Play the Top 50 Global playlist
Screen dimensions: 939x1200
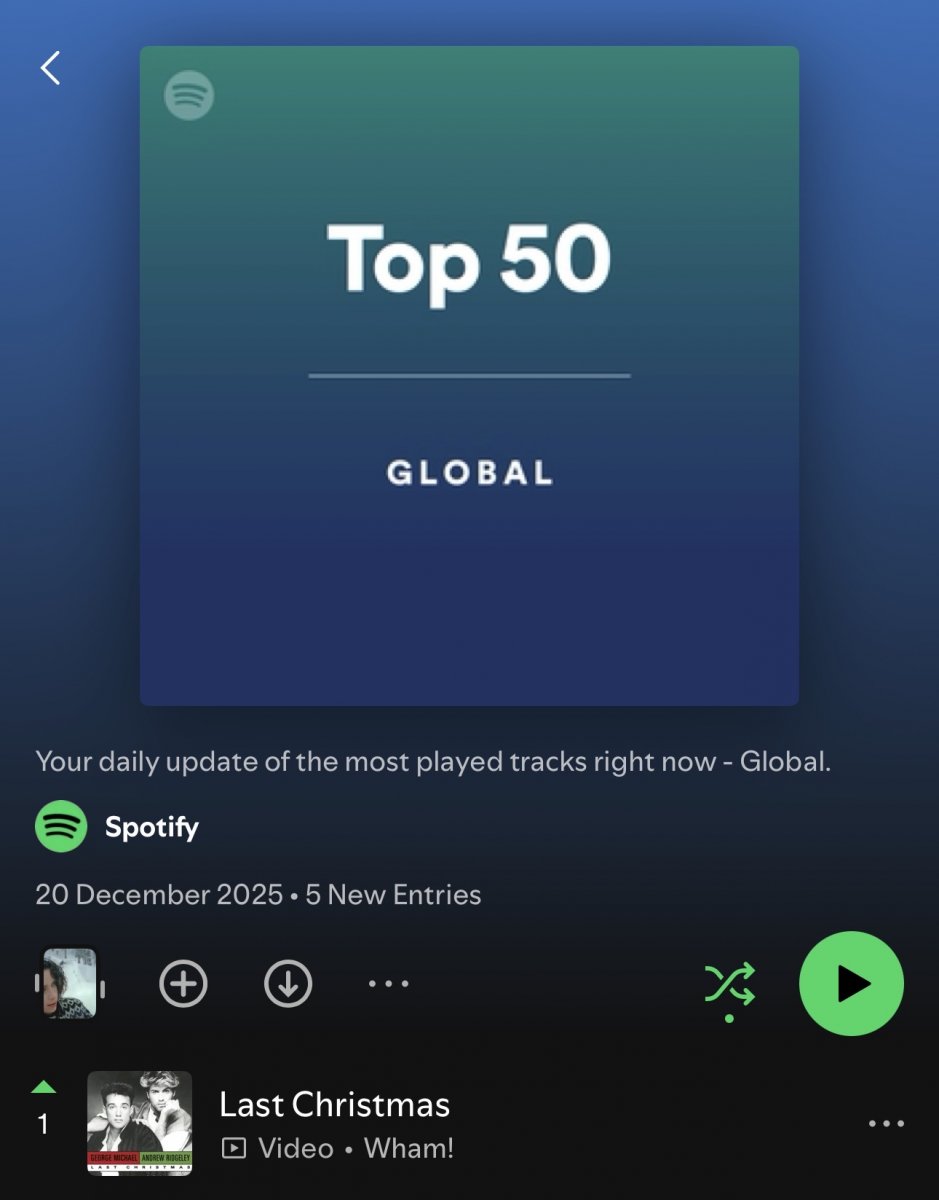pos(851,984)
